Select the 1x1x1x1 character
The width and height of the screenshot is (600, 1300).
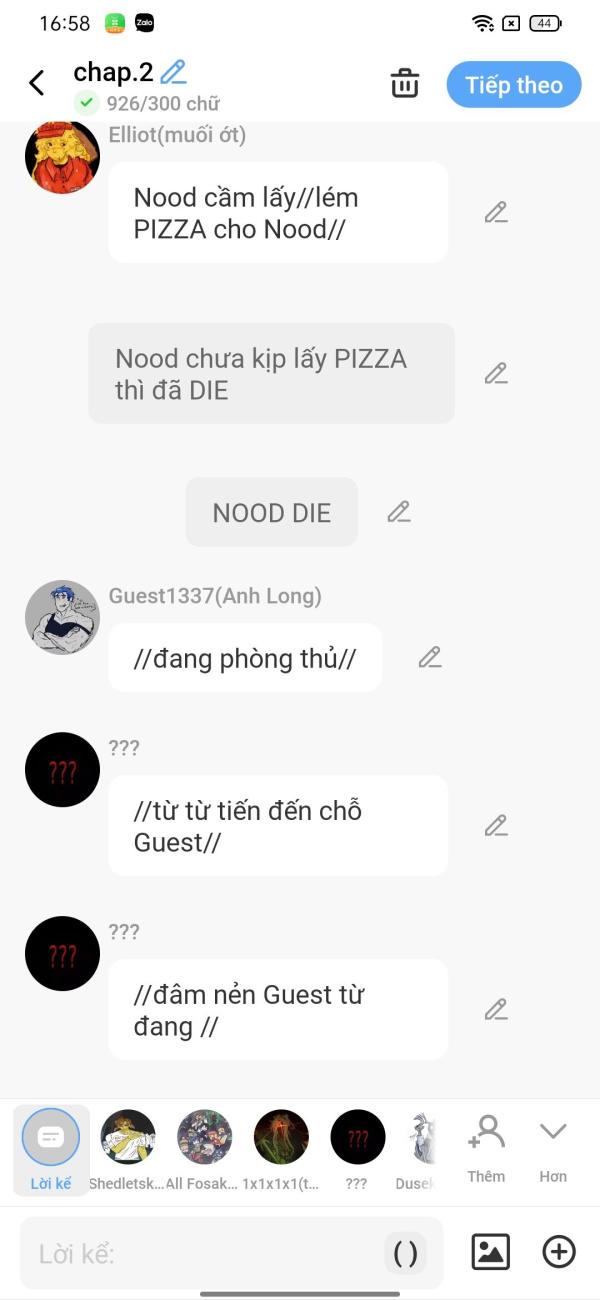click(x=281, y=1148)
